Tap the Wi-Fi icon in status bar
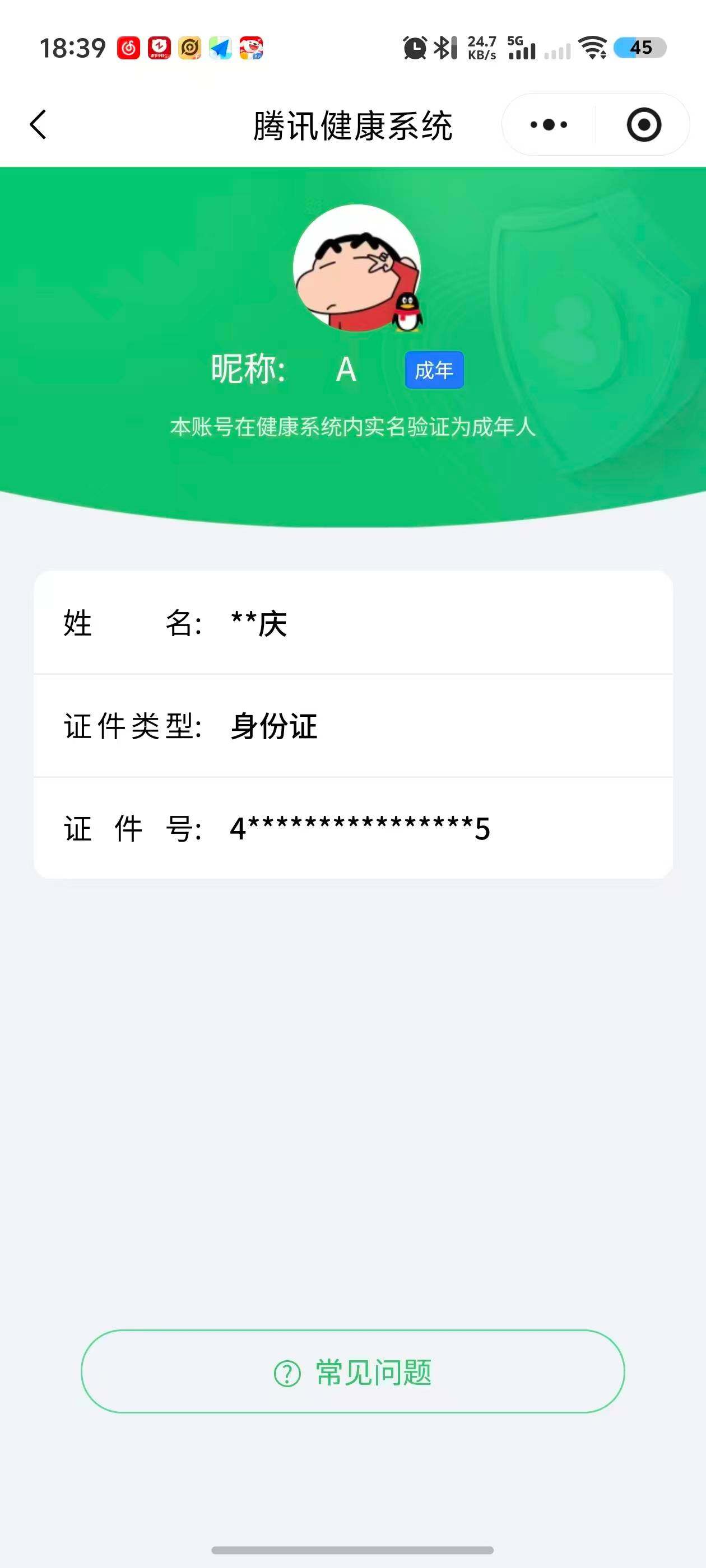Image resolution: width=706 pixels, height=1568 pixels. click(x=592, y=46)
